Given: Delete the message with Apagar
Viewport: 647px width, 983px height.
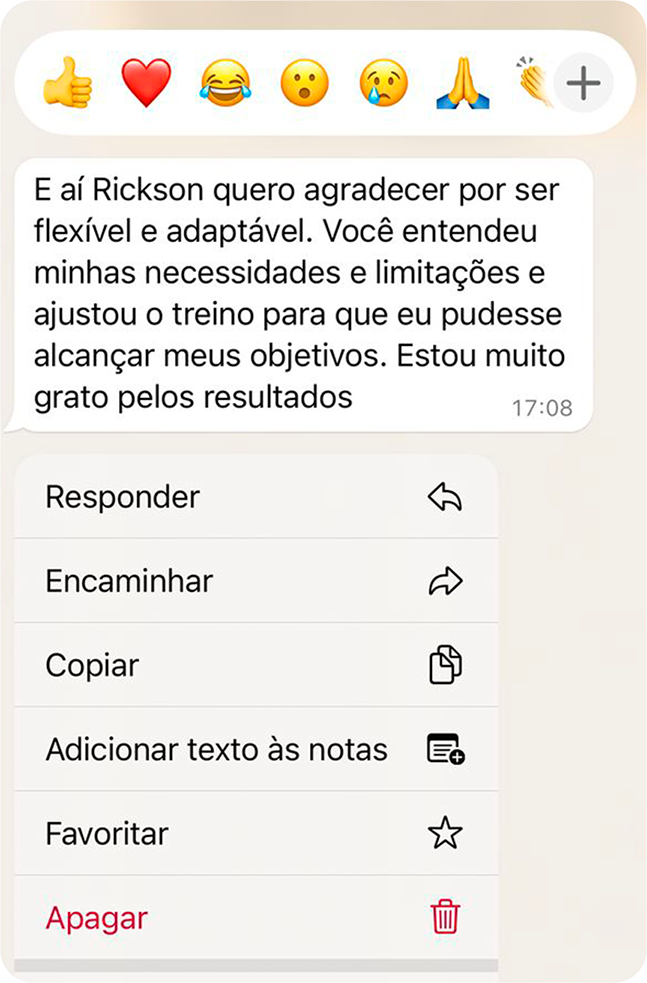Looking at the screenshot, I should coord(255,917).
